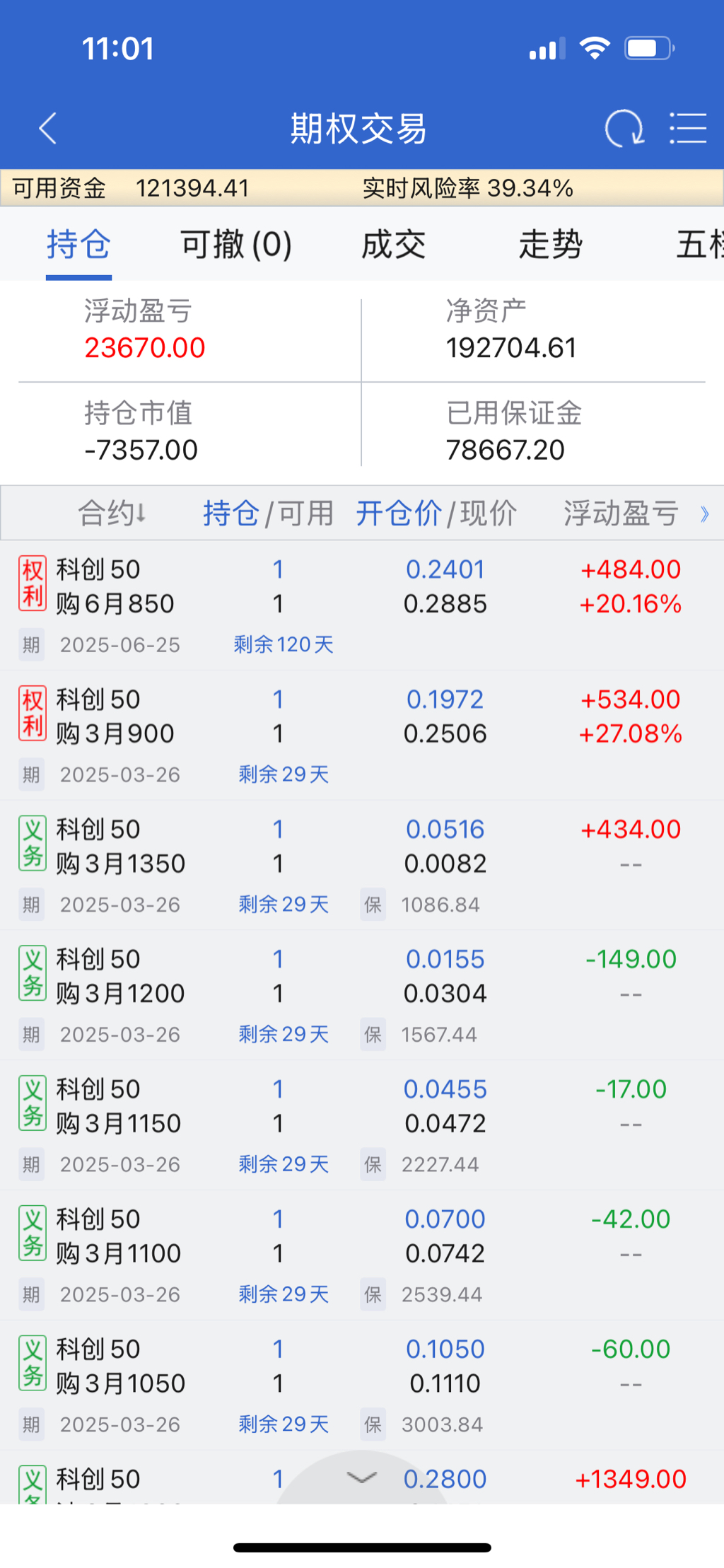Image resolution: width=724 pixels, height=1568 pixels.
Task: Select the 持仓 tab
Action: (78, 245)
